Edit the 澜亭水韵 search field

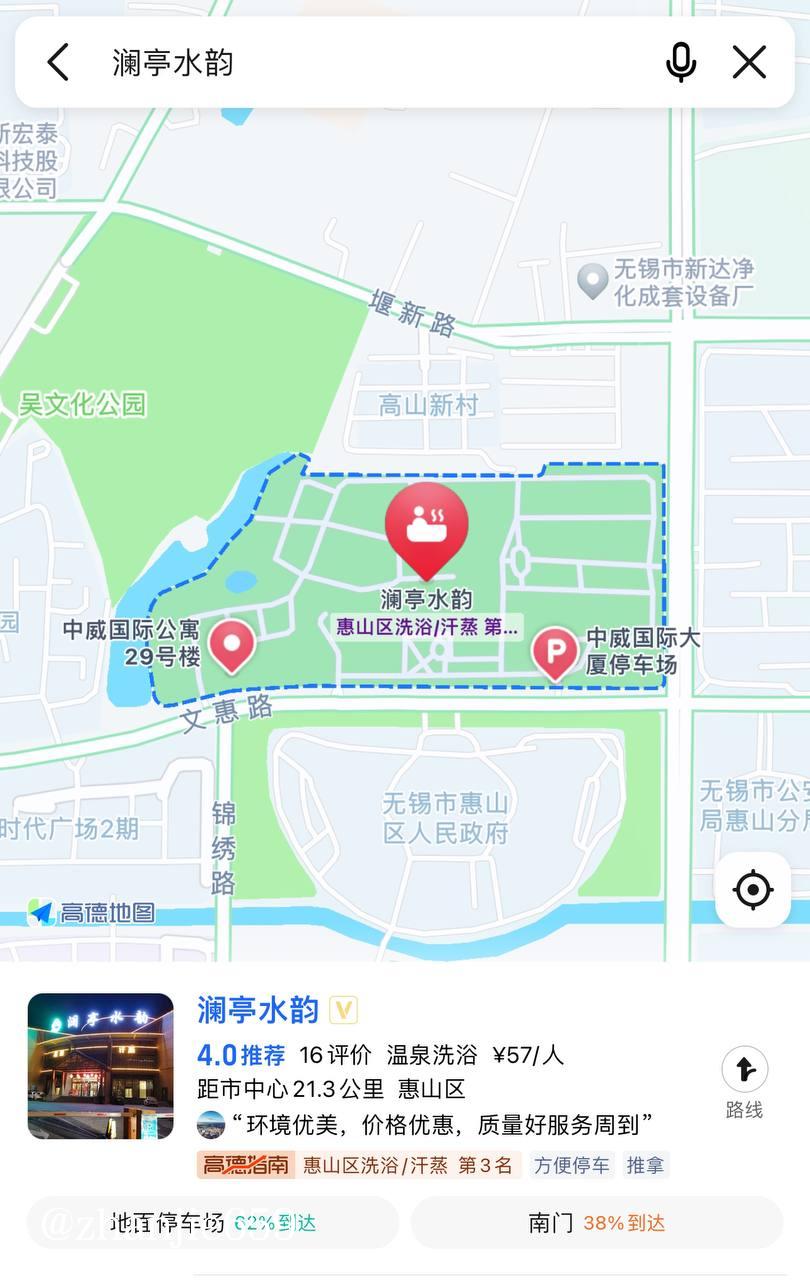coord(380,62)
